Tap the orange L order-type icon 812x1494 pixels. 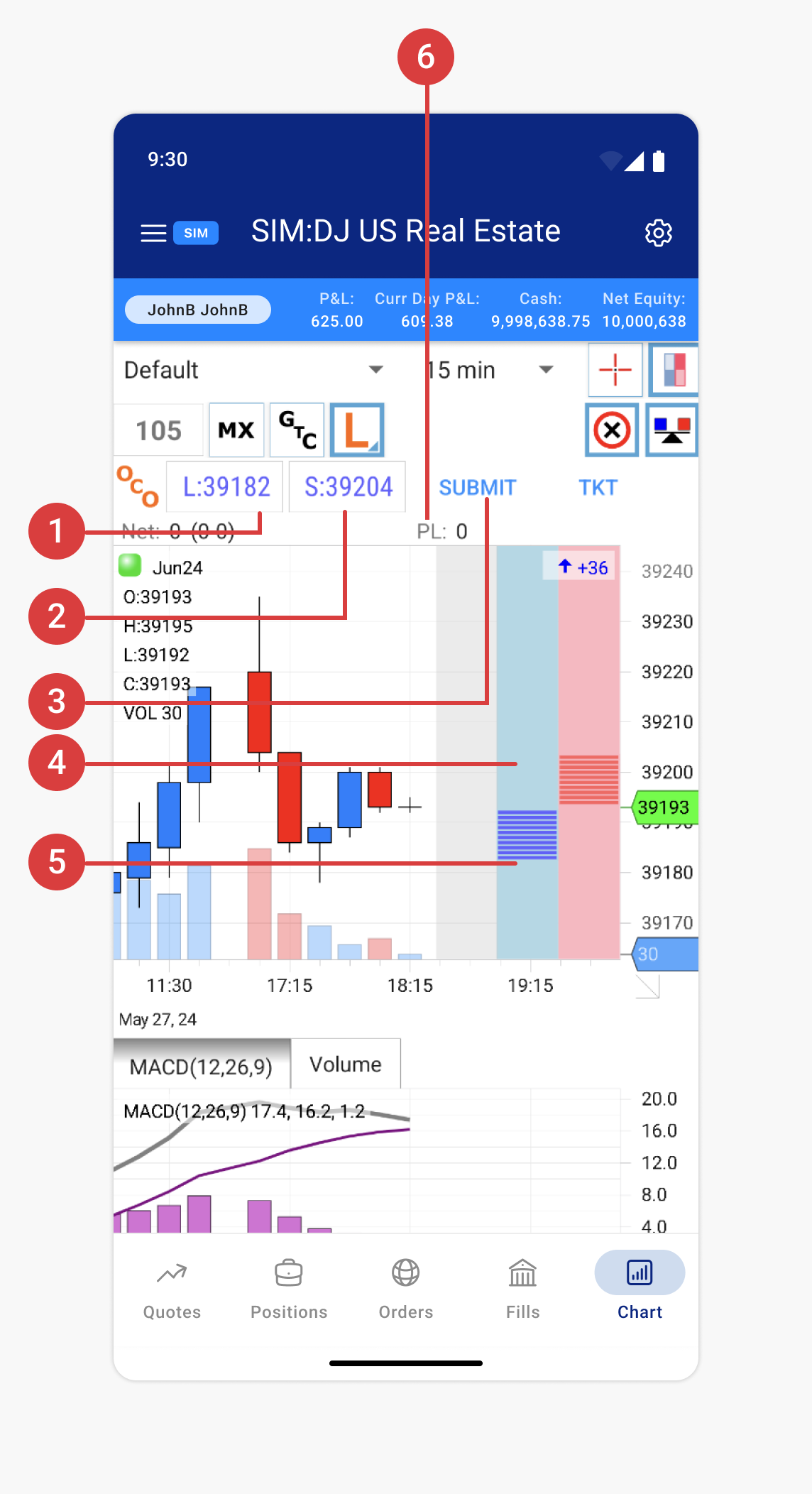coord(357,430)
